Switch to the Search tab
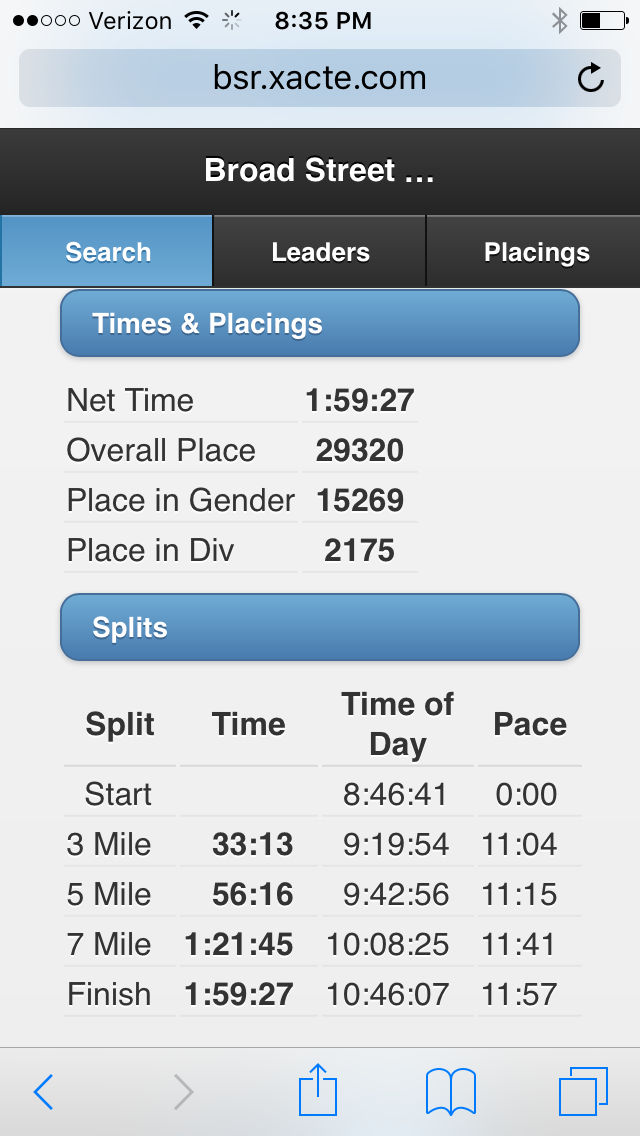This screenshot has height=1136, width=640. (x=107, y=252)
